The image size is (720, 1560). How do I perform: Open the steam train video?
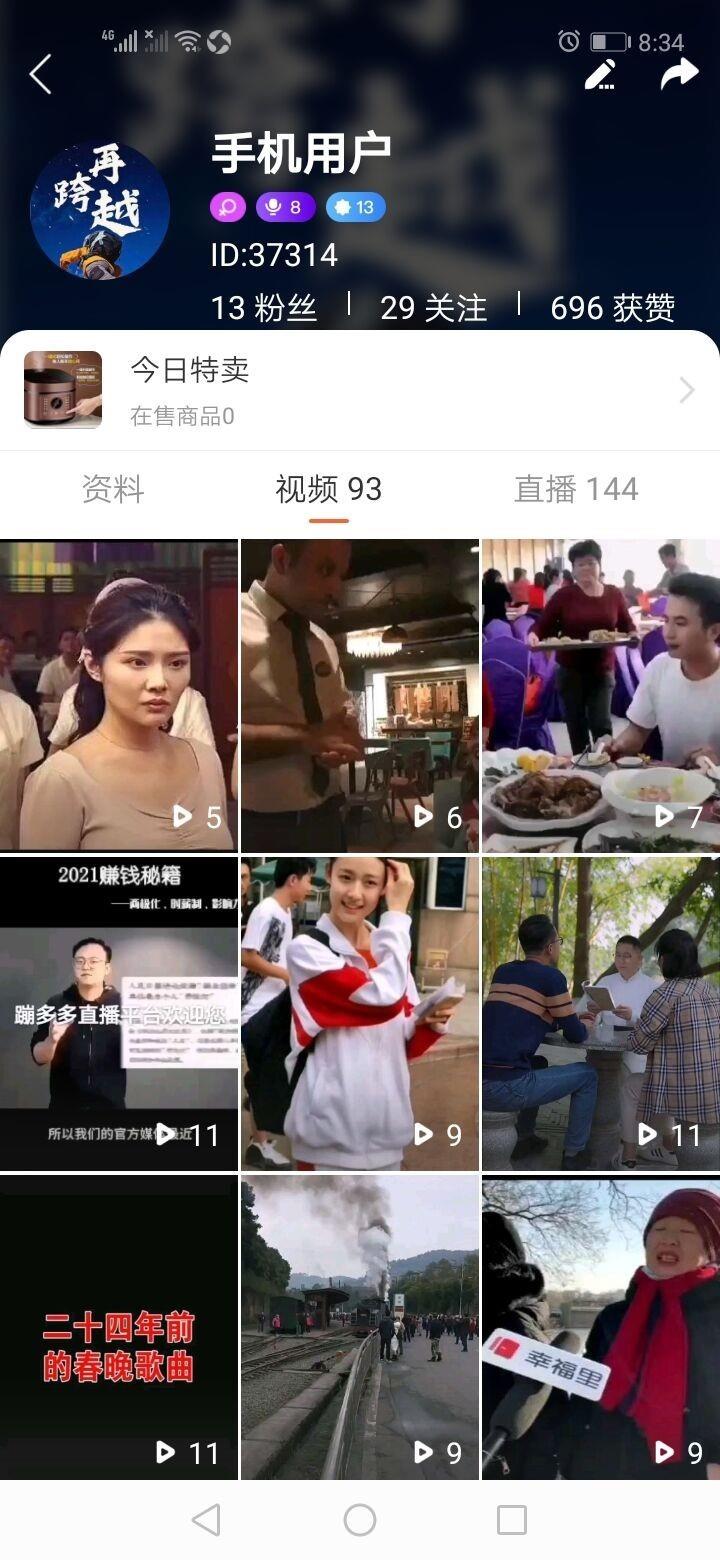tap(360, 1328)
